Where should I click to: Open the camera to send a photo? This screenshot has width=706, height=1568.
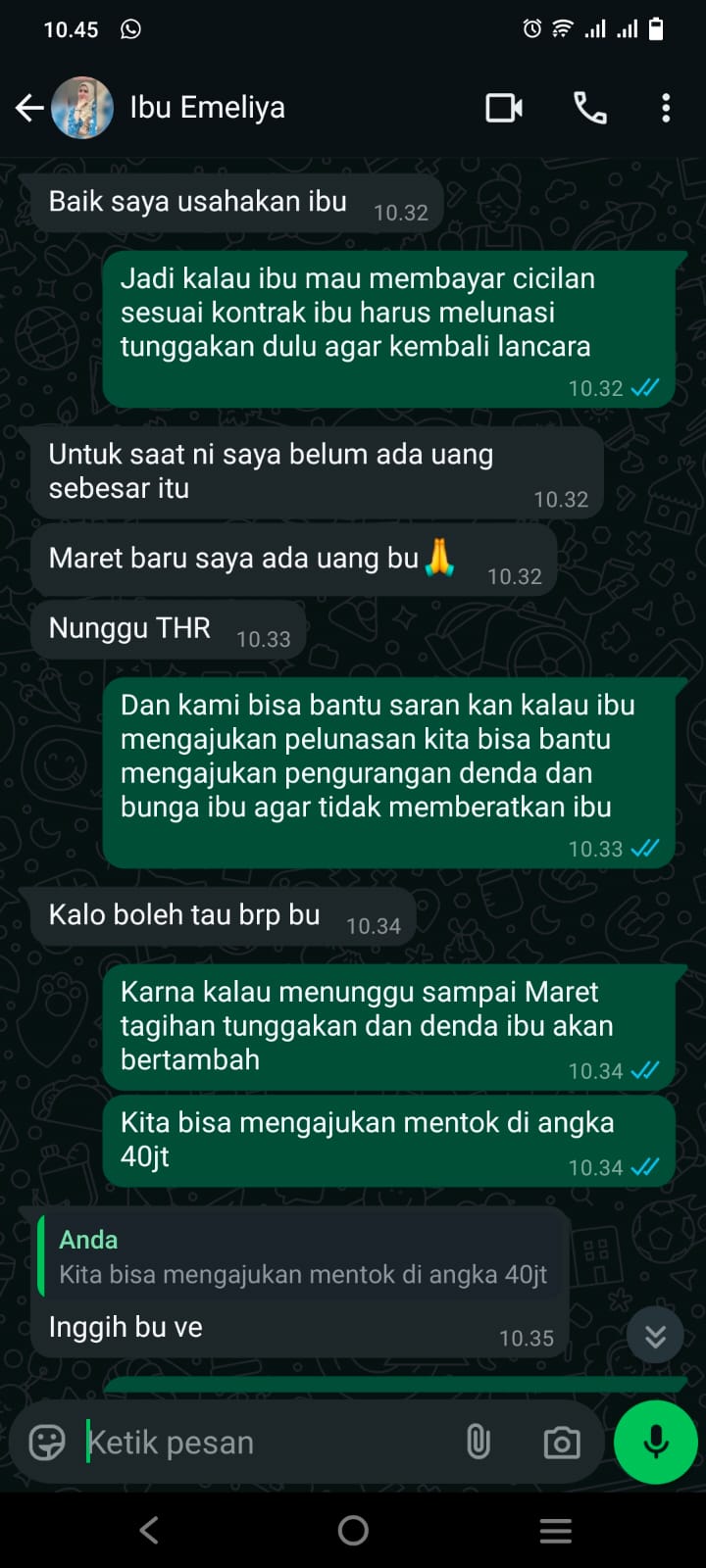pos(561,1443)
